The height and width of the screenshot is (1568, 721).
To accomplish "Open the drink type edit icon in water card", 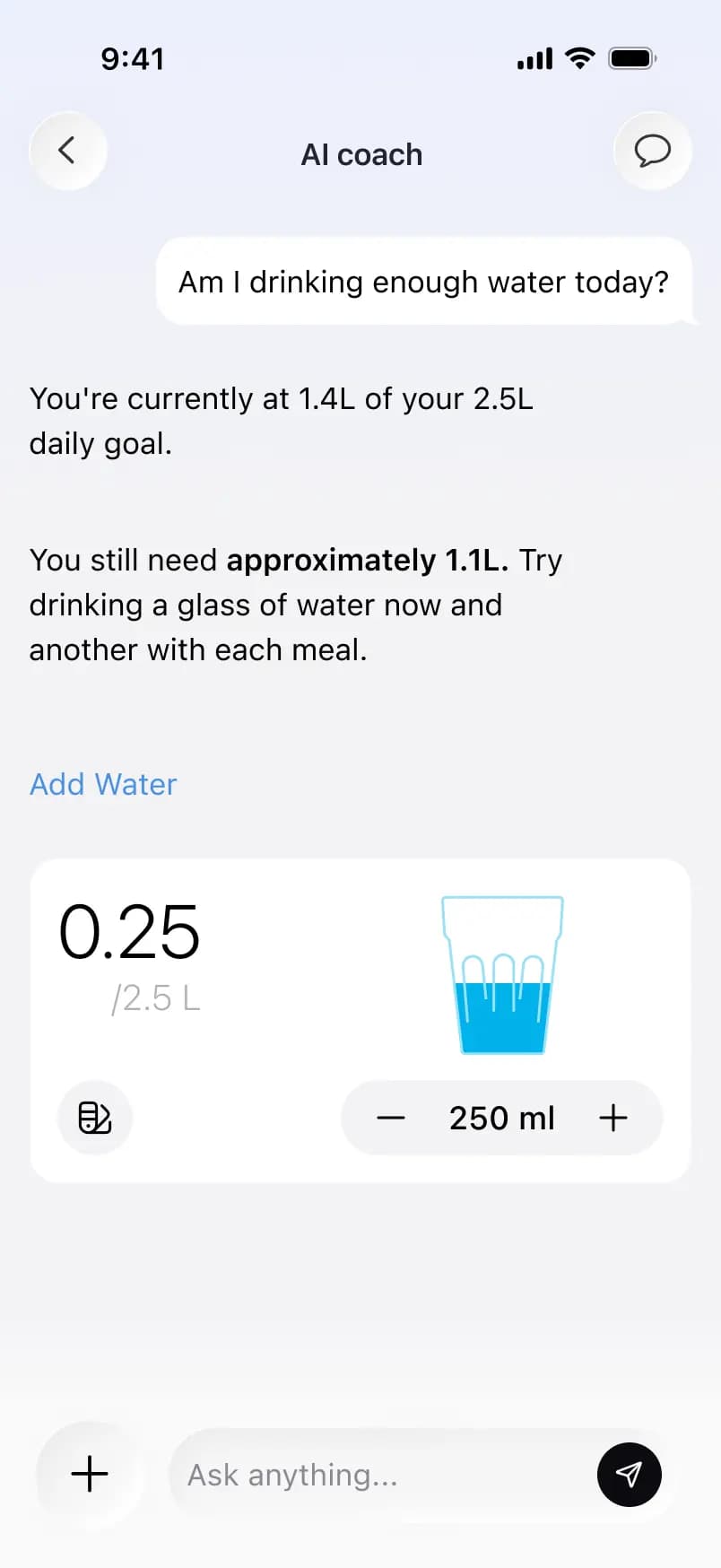I will tap(95, 1118).
